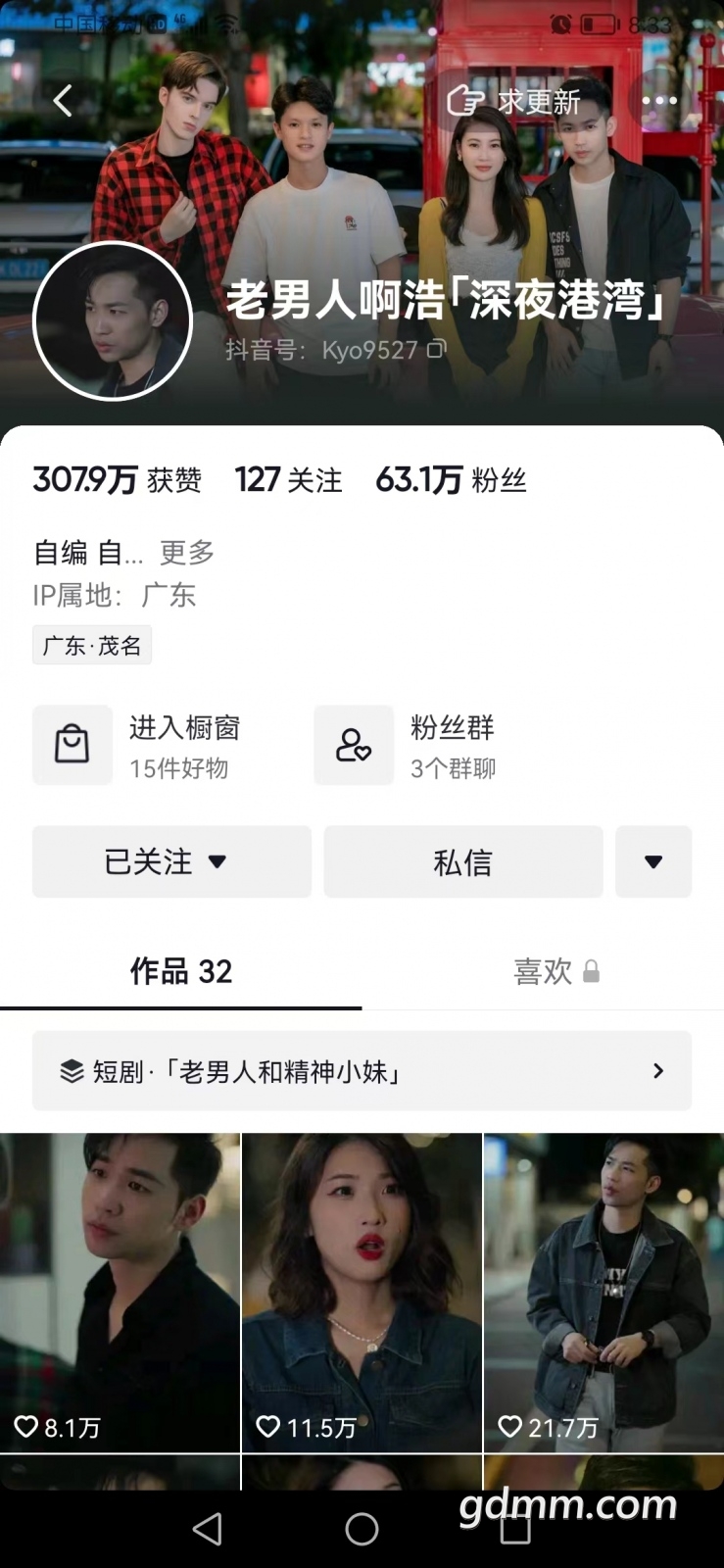Screen dimensions: 724x1568
Task: Tap the system home button
Action: click(362, 1529)
